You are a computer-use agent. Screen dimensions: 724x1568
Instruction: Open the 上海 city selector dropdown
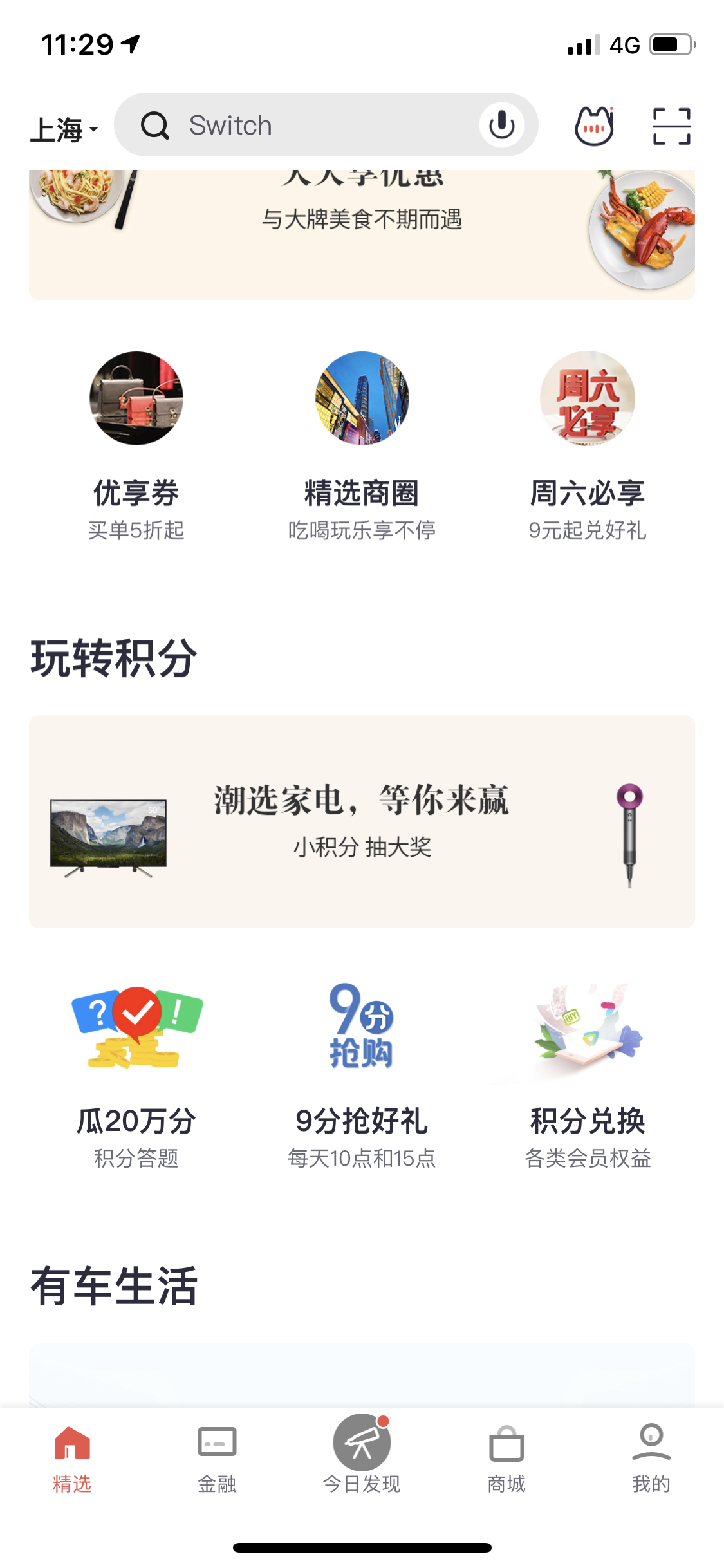pyautogui.click(x=64, y=129)
